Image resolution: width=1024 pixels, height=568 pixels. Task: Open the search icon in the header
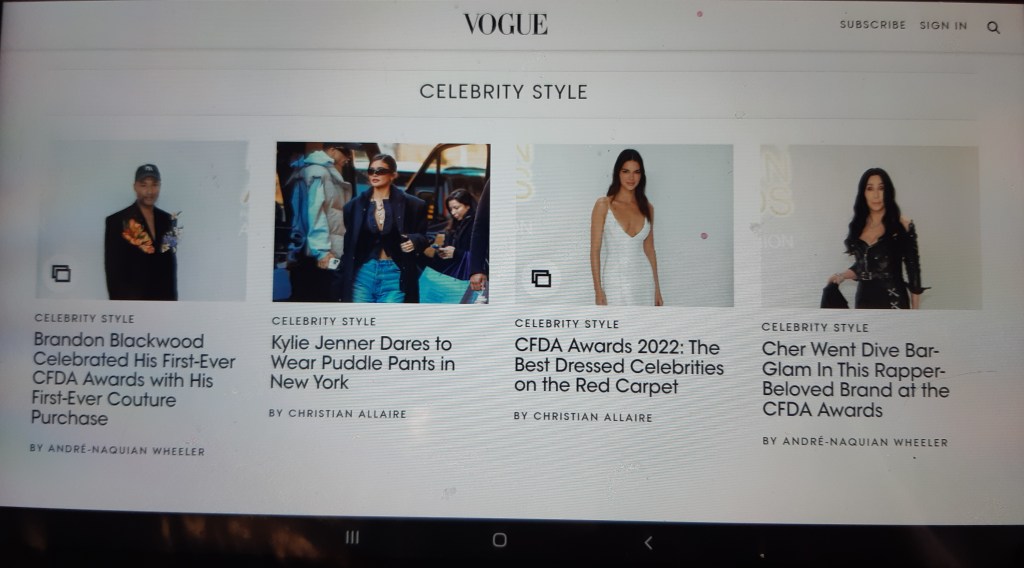coord(993,27)
